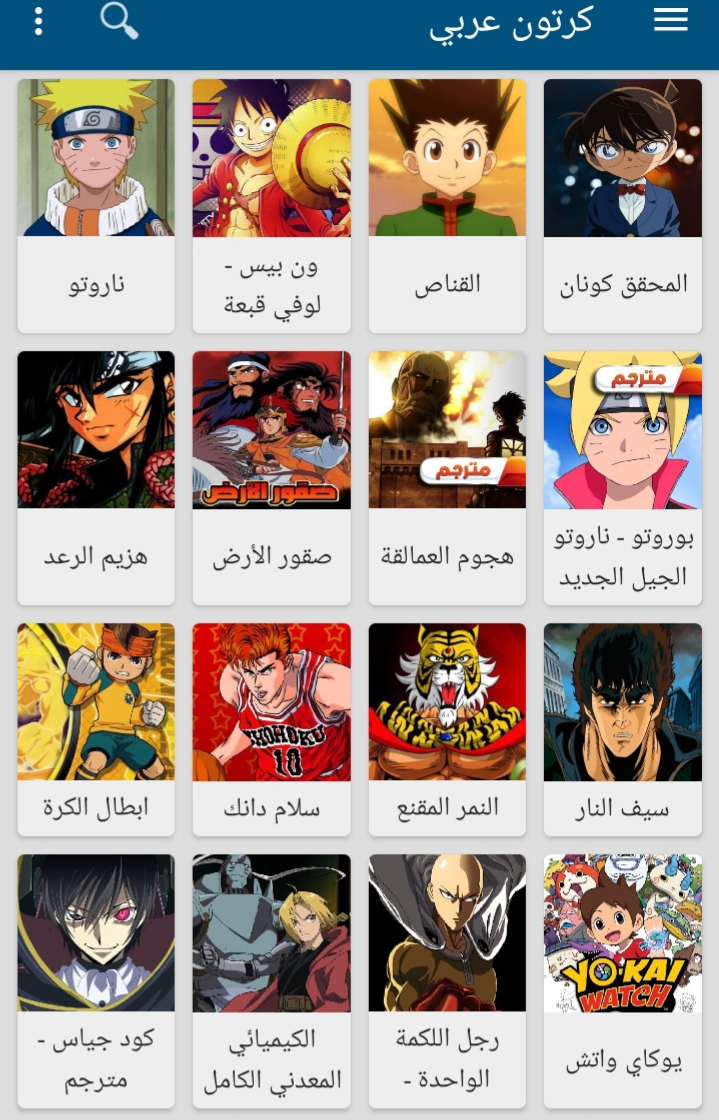Choose the ناروتو series card
Image resolution: width=719 pixels, height=1120 pixels.
96,205
